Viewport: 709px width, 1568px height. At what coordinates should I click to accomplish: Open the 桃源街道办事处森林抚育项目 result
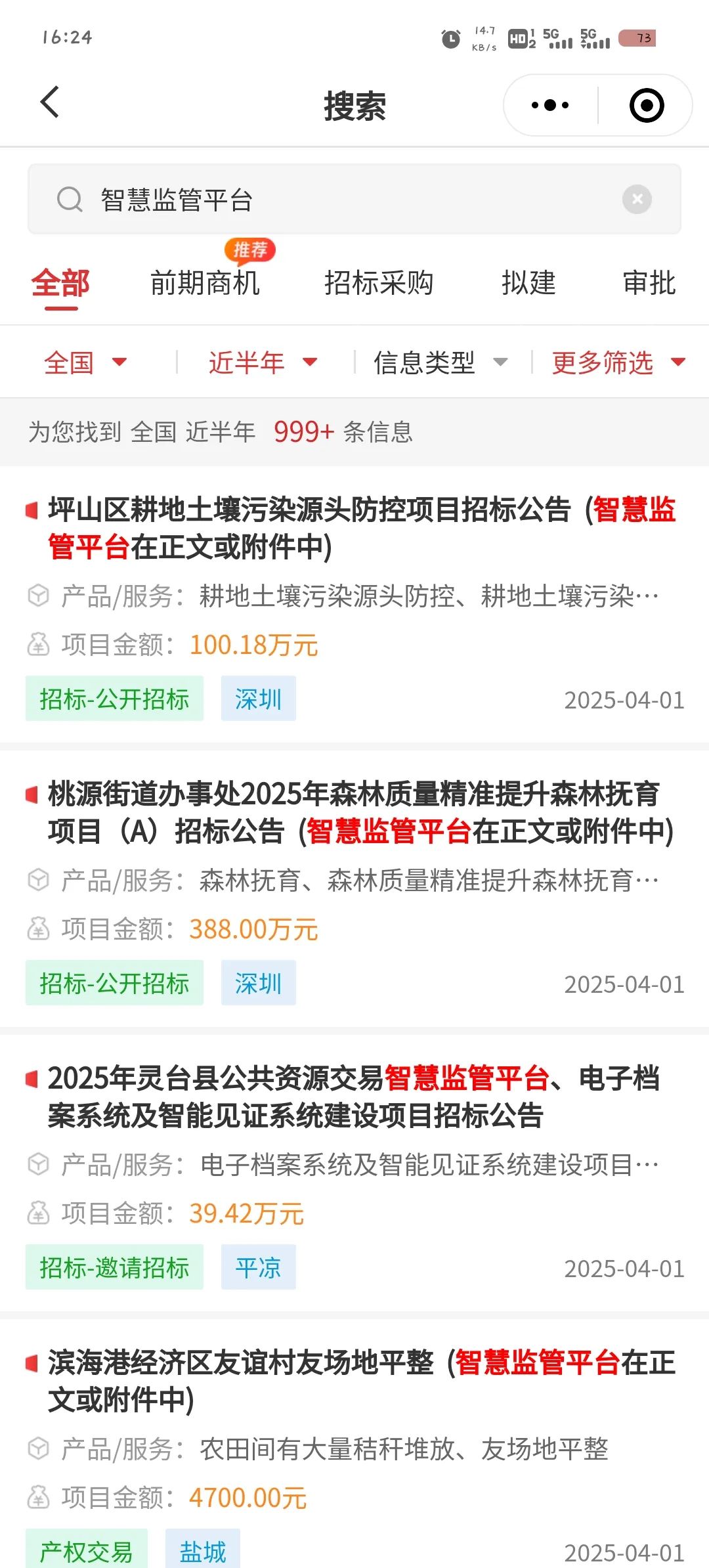pos(354,889)
